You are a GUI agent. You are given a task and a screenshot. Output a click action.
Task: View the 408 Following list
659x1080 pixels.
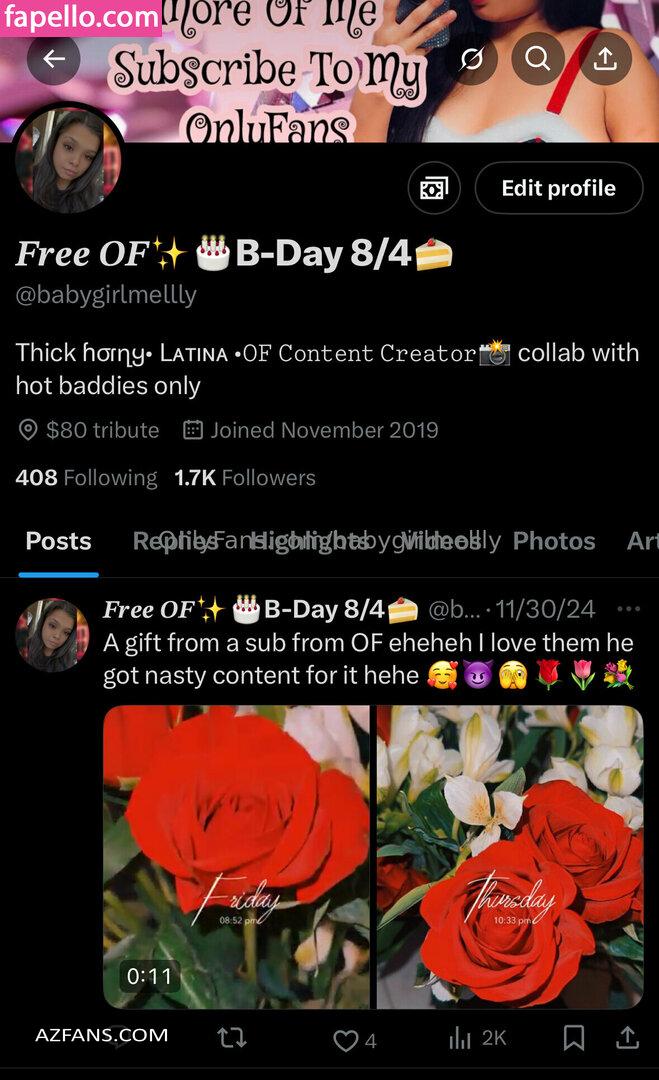click(x=86, y=478)
